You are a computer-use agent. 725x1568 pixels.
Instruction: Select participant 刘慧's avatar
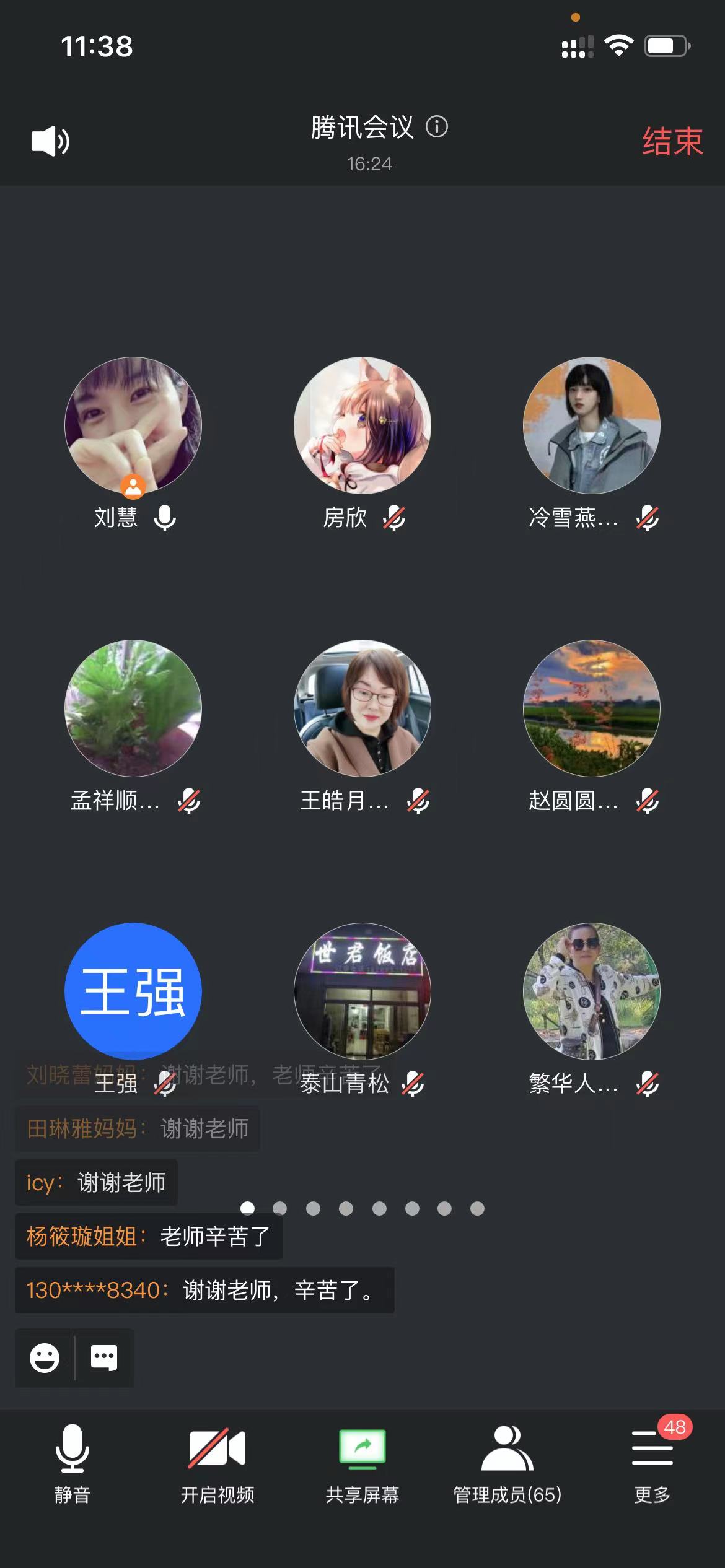(133, 425)
